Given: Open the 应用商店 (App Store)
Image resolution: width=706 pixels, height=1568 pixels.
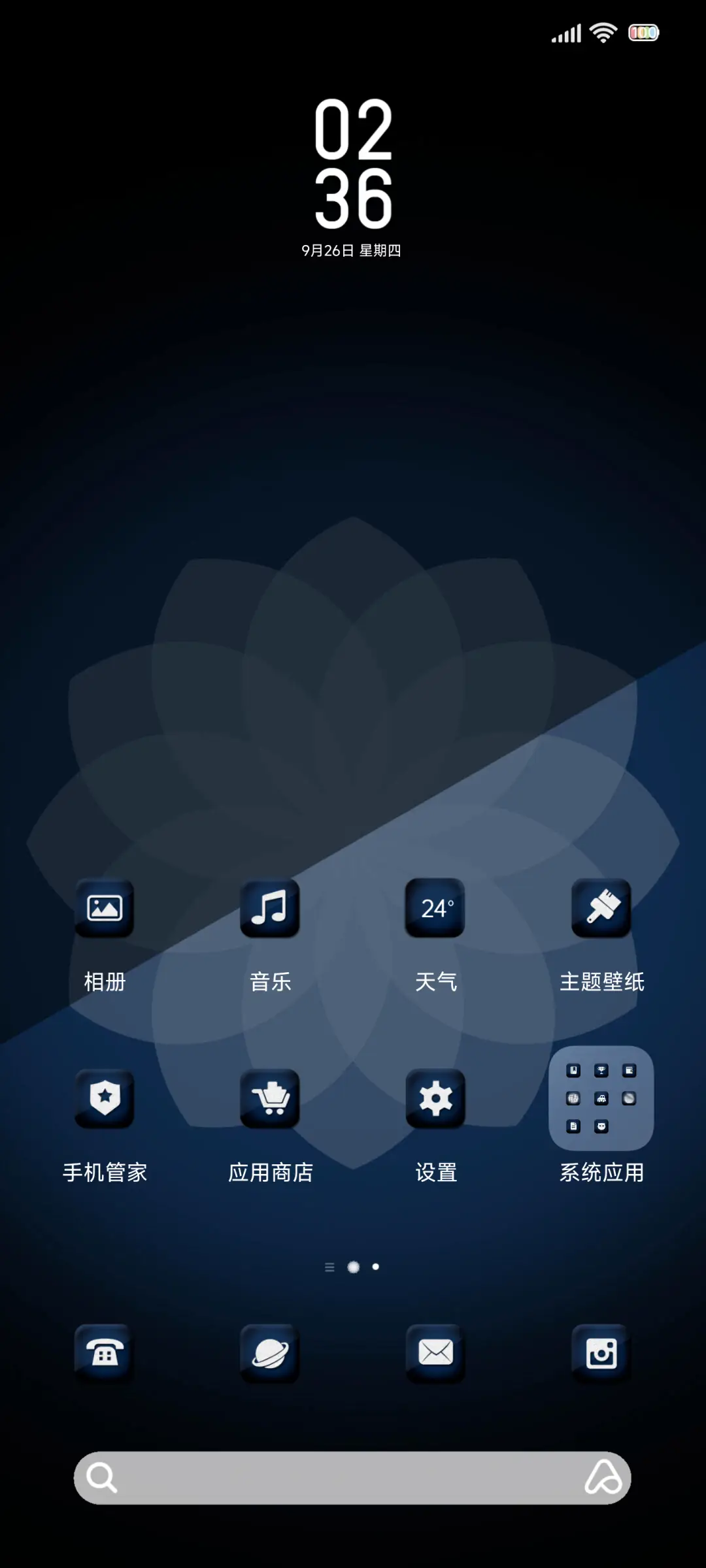Looking at the screenshot, I should 271,1100.
